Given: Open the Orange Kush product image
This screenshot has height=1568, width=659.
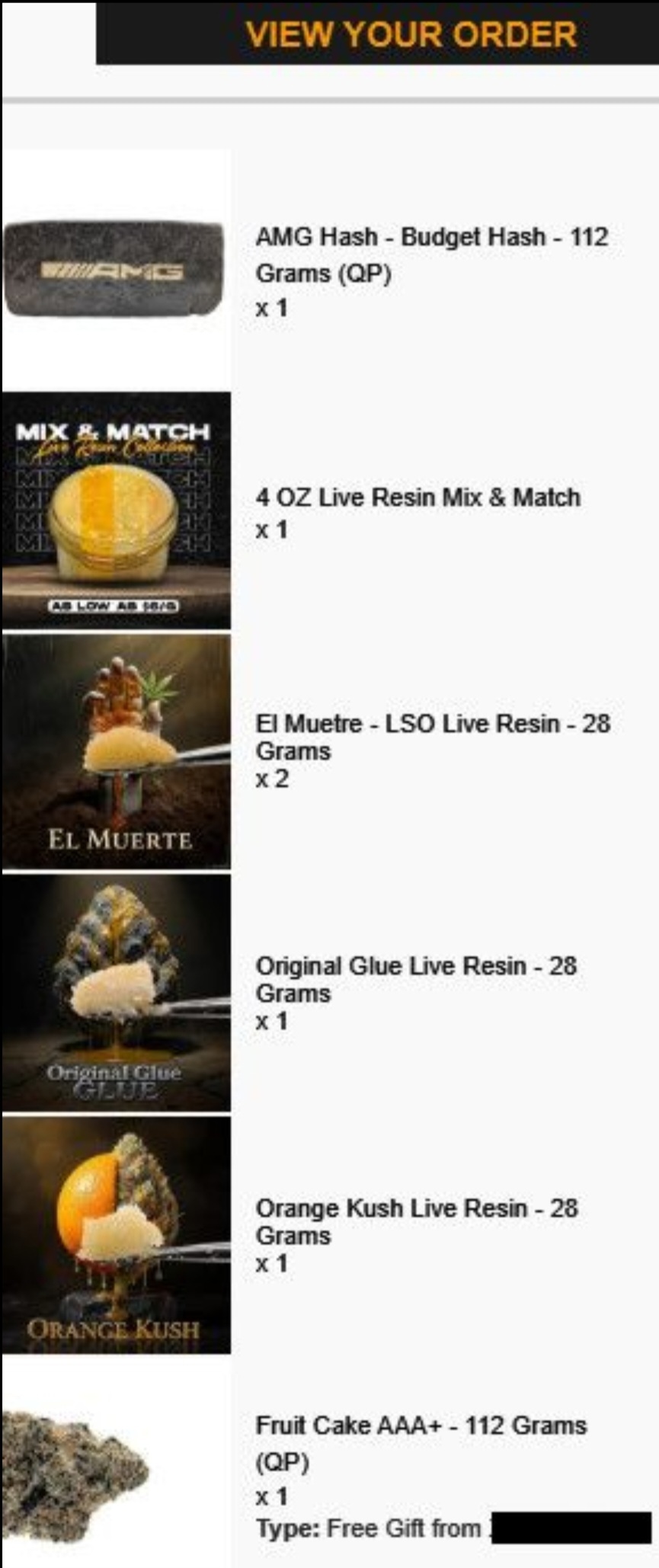Looking at the screenshot, I should [116, 1234].
